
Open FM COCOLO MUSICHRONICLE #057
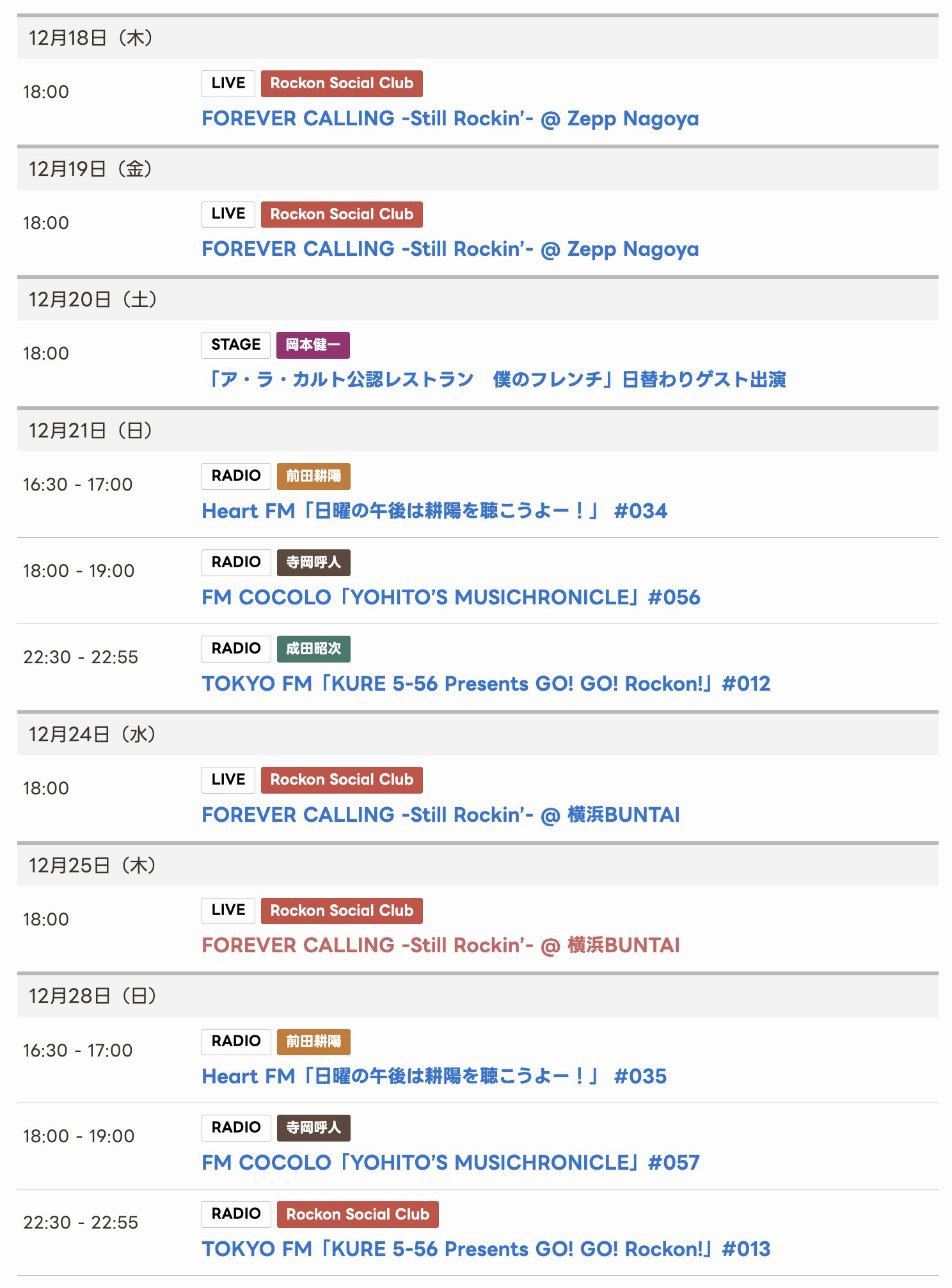point(450,1163)
